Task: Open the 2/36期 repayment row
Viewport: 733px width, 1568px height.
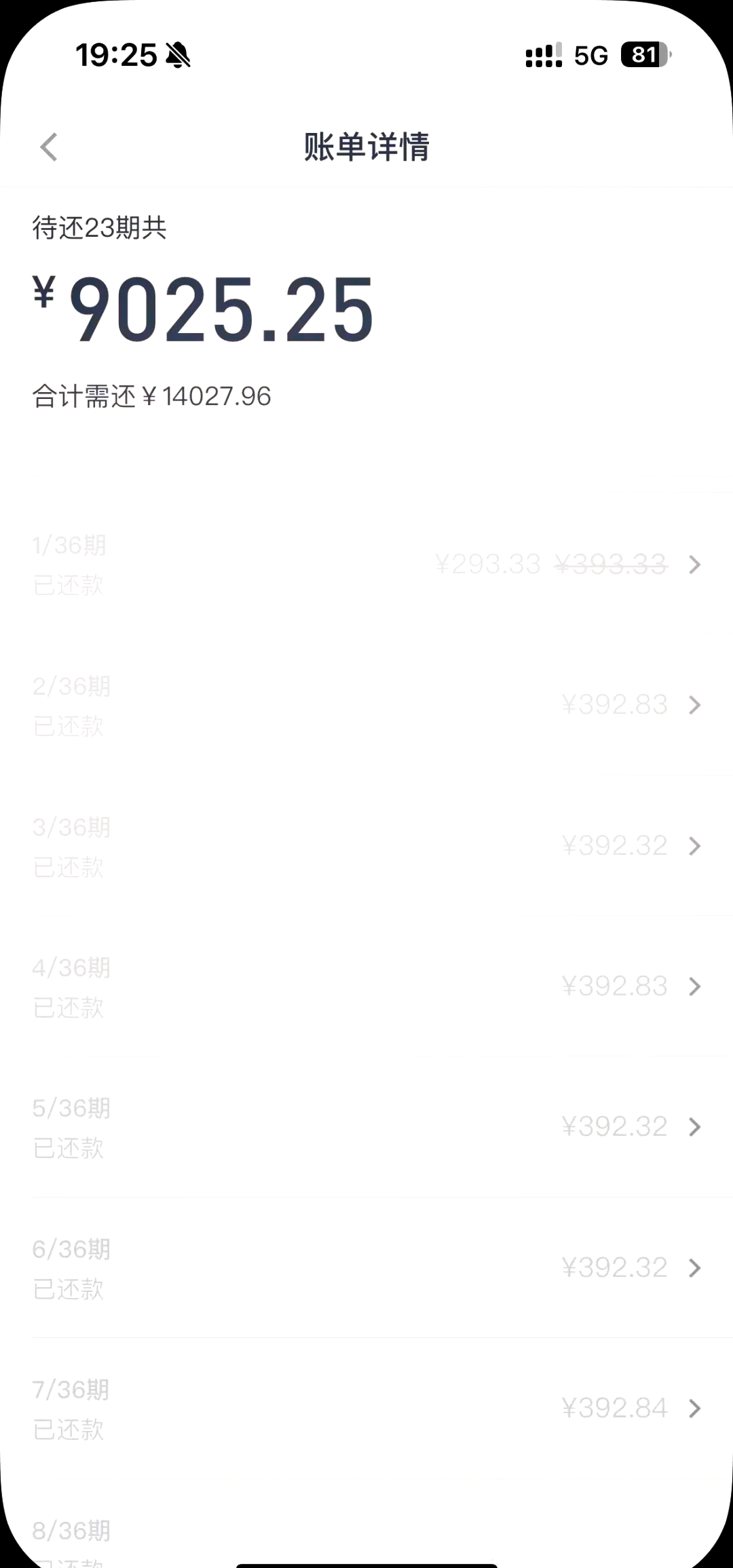Action: tap(366, 706)
